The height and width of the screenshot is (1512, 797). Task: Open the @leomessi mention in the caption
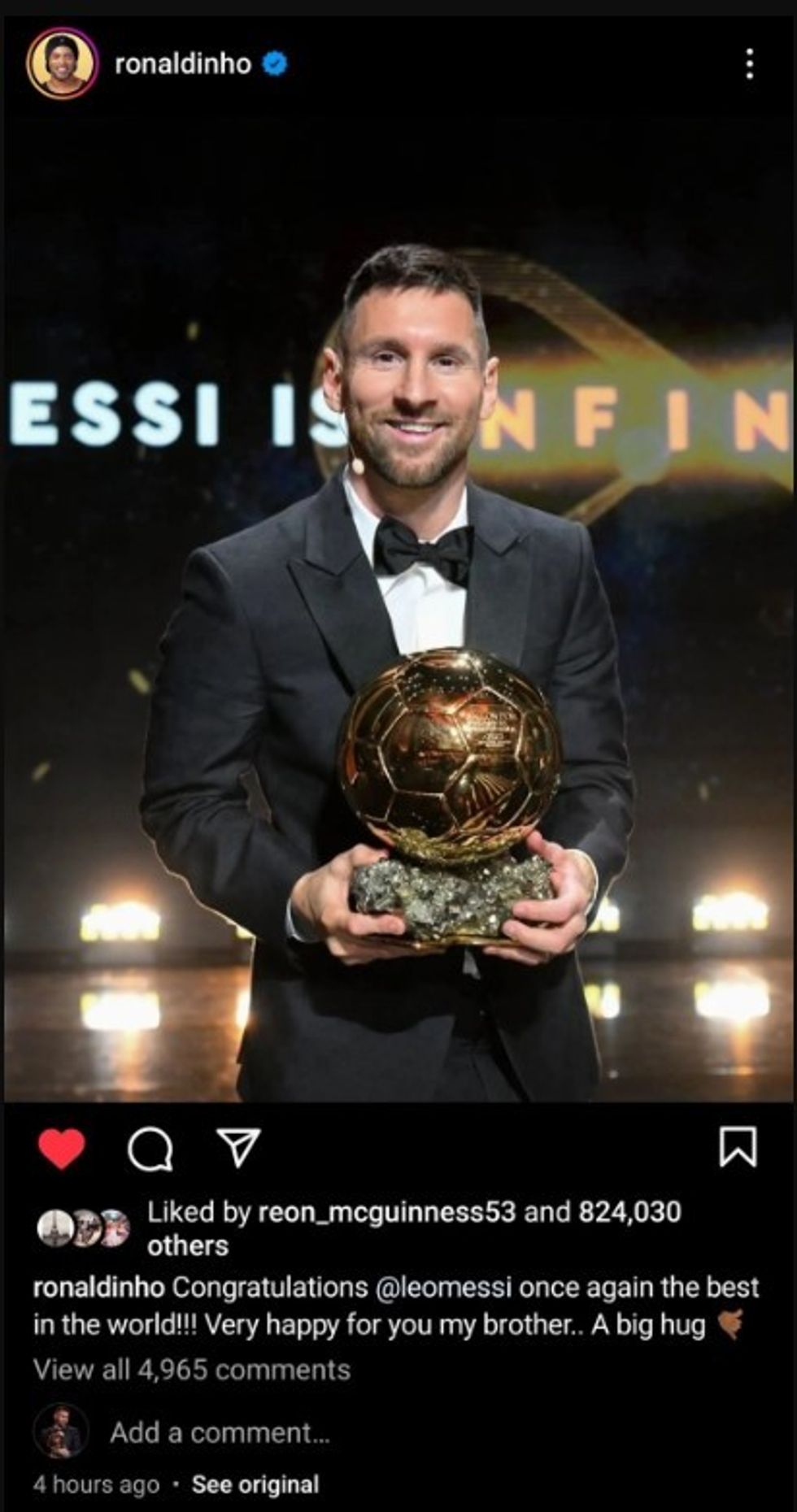442,1288
